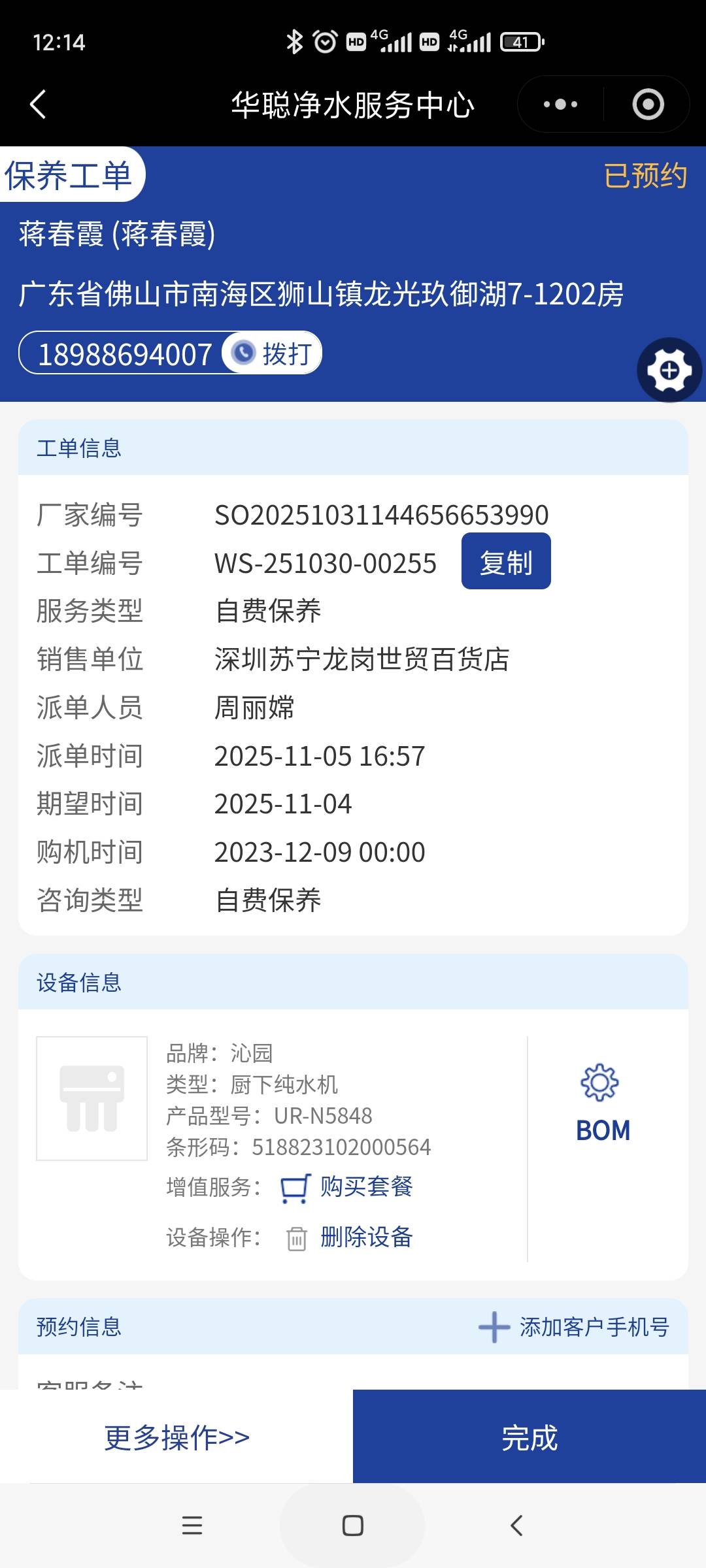Image resolution: width=706 pixels, height=1568 pixels.
Task: Open the device image thumbnail
Action: pos(92,1098)
